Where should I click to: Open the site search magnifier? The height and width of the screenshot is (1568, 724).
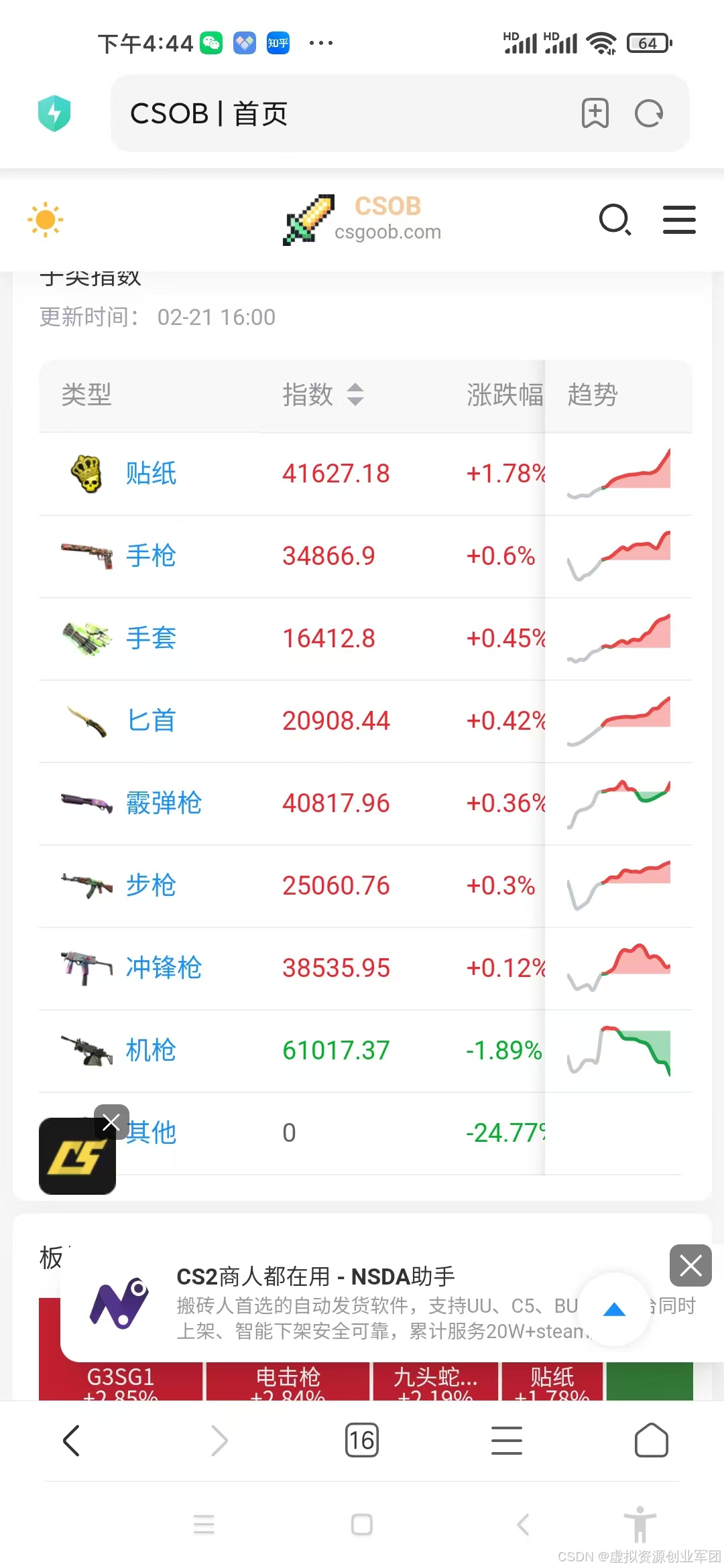(x=615, y=220)
